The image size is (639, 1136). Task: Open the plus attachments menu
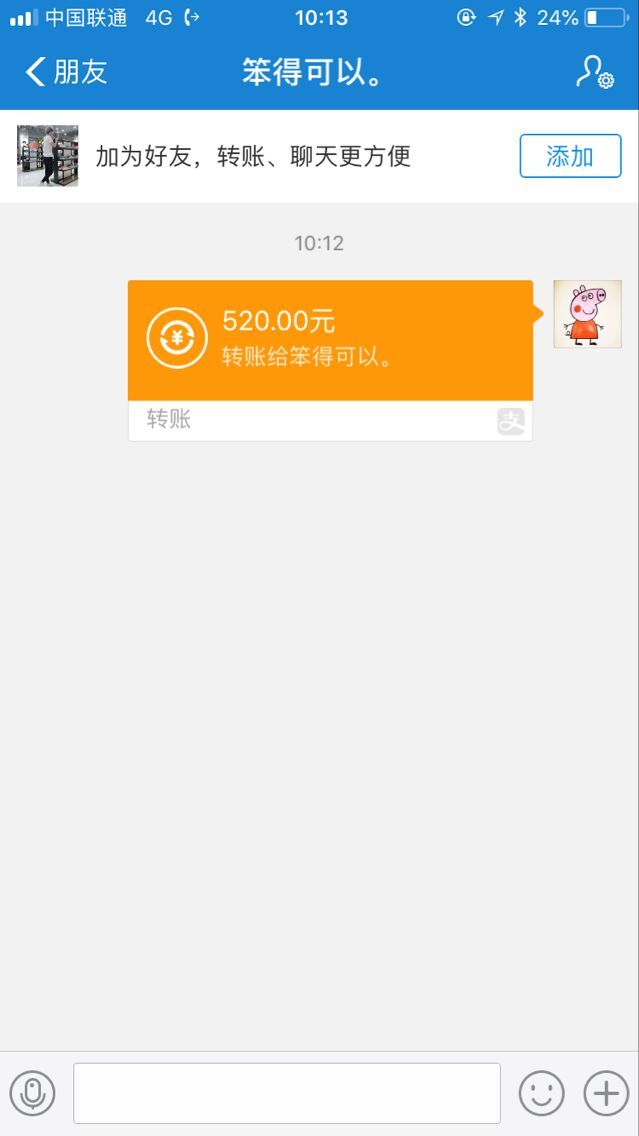606,1092
